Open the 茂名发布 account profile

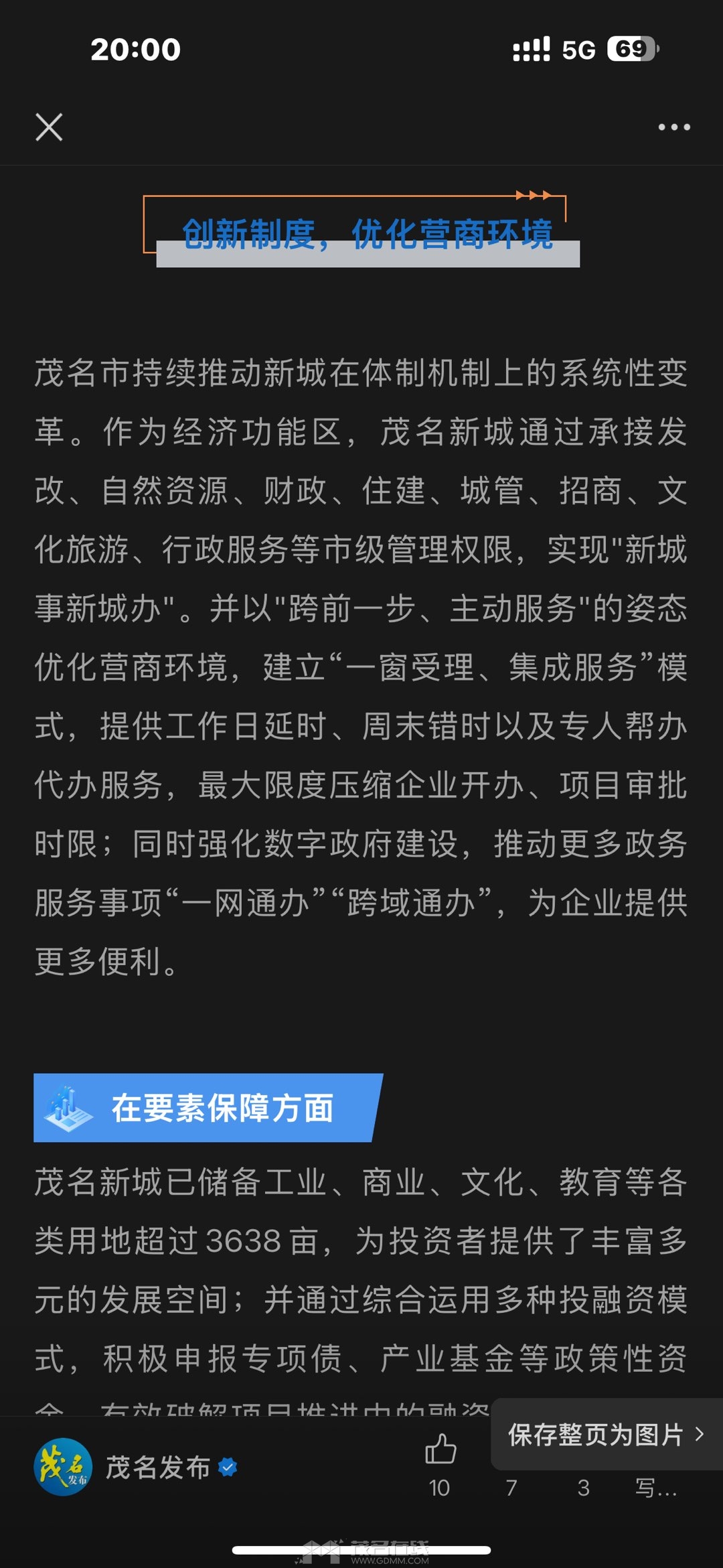pyautogui.click(x=157, y=1468)
